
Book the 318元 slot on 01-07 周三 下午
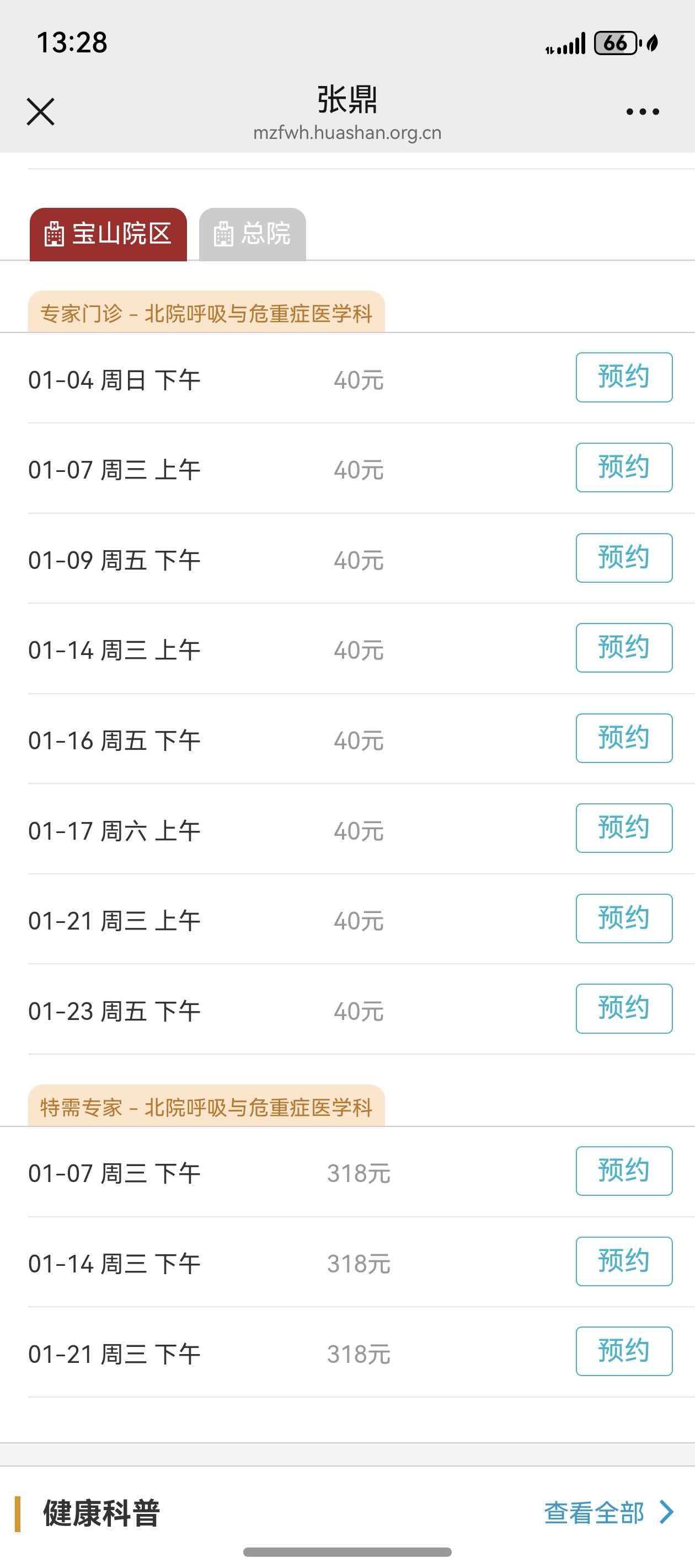624,1171
